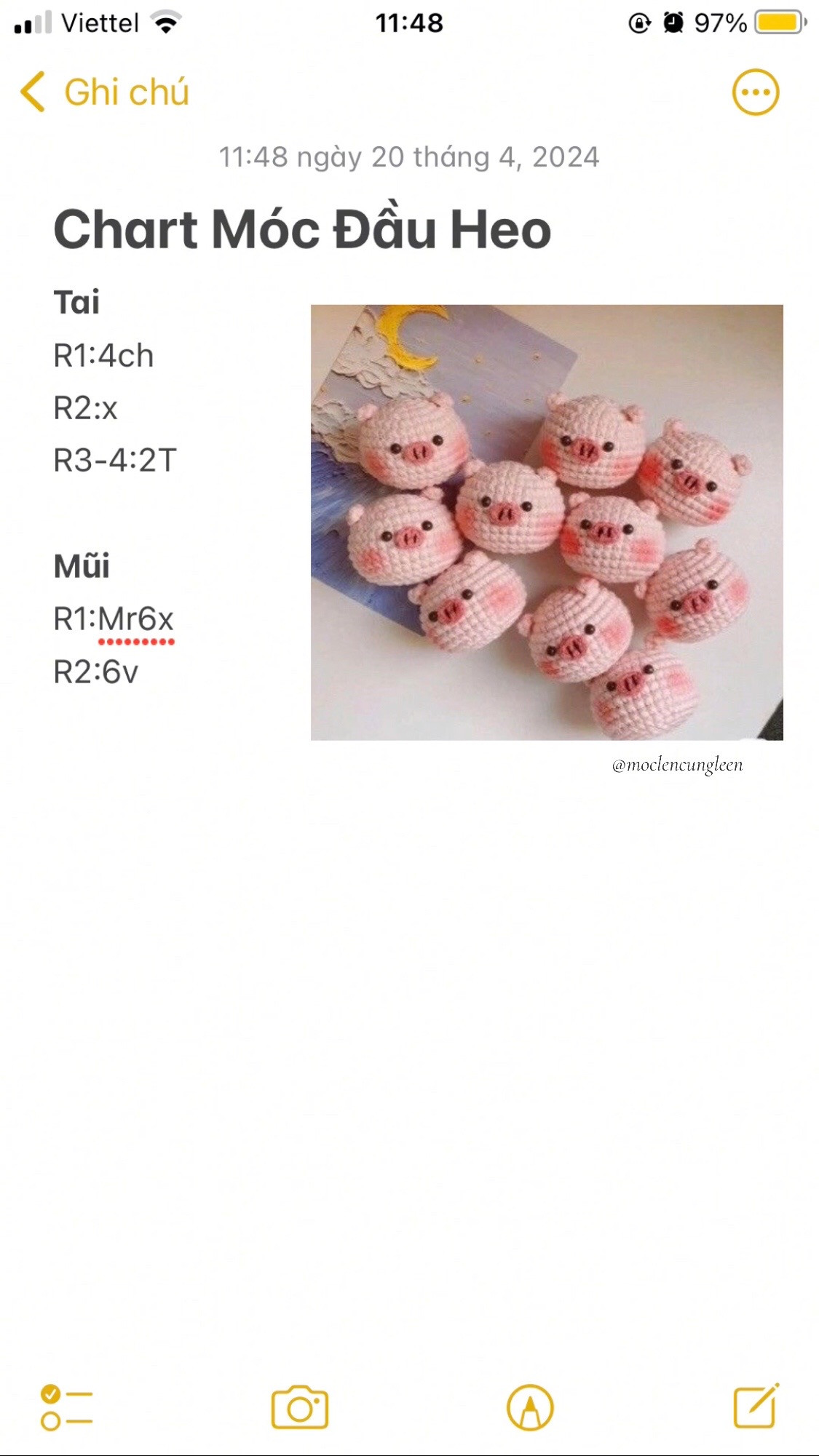The height and width of the screenshot is (1456, 819).
Task: Open the camera attachment options
Action: [x=300, y=1407]
